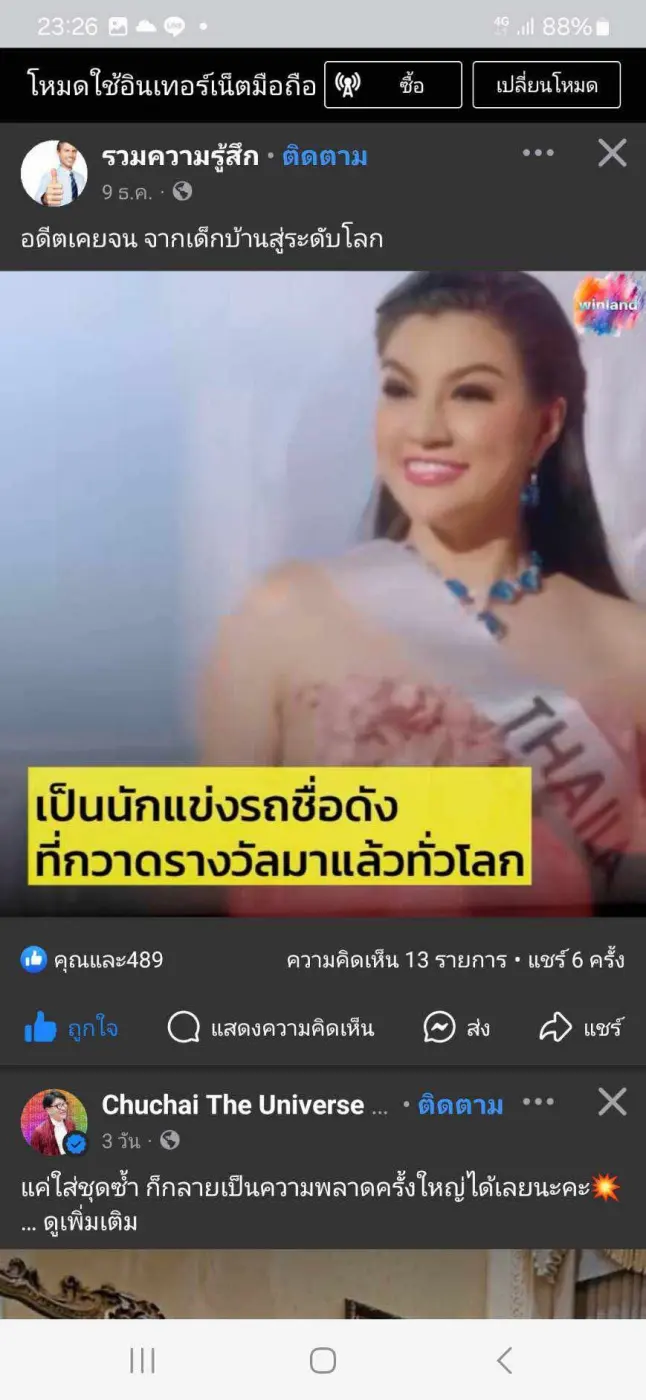Go back using the system back button
Screen dimensions: 646x1400
(504, 1360)
